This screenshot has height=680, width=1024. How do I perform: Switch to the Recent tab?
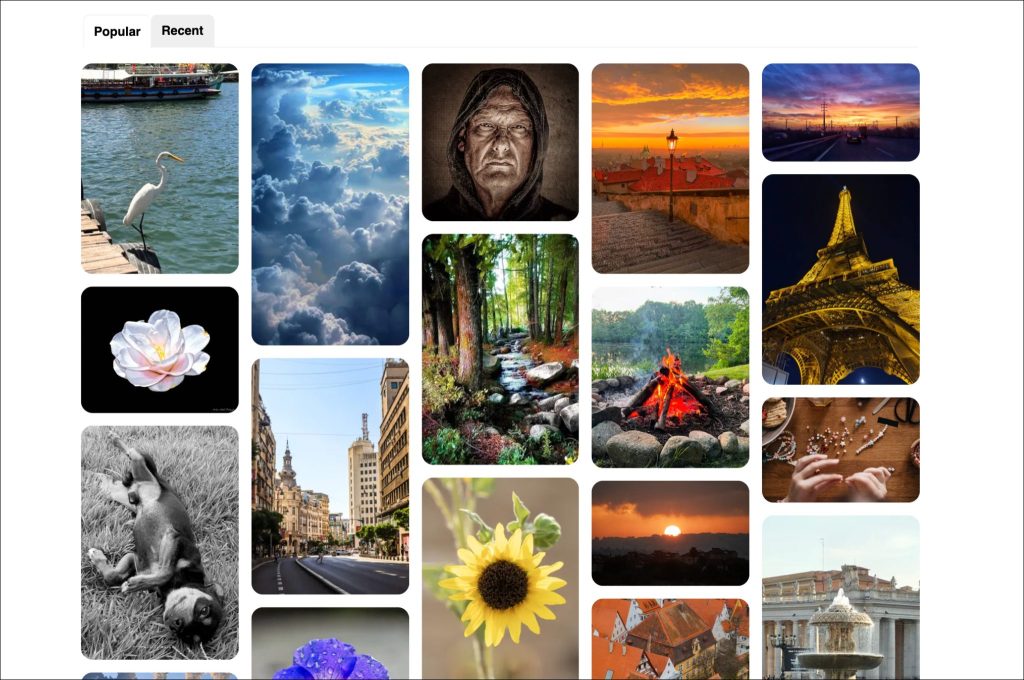(x=182, y=31)
